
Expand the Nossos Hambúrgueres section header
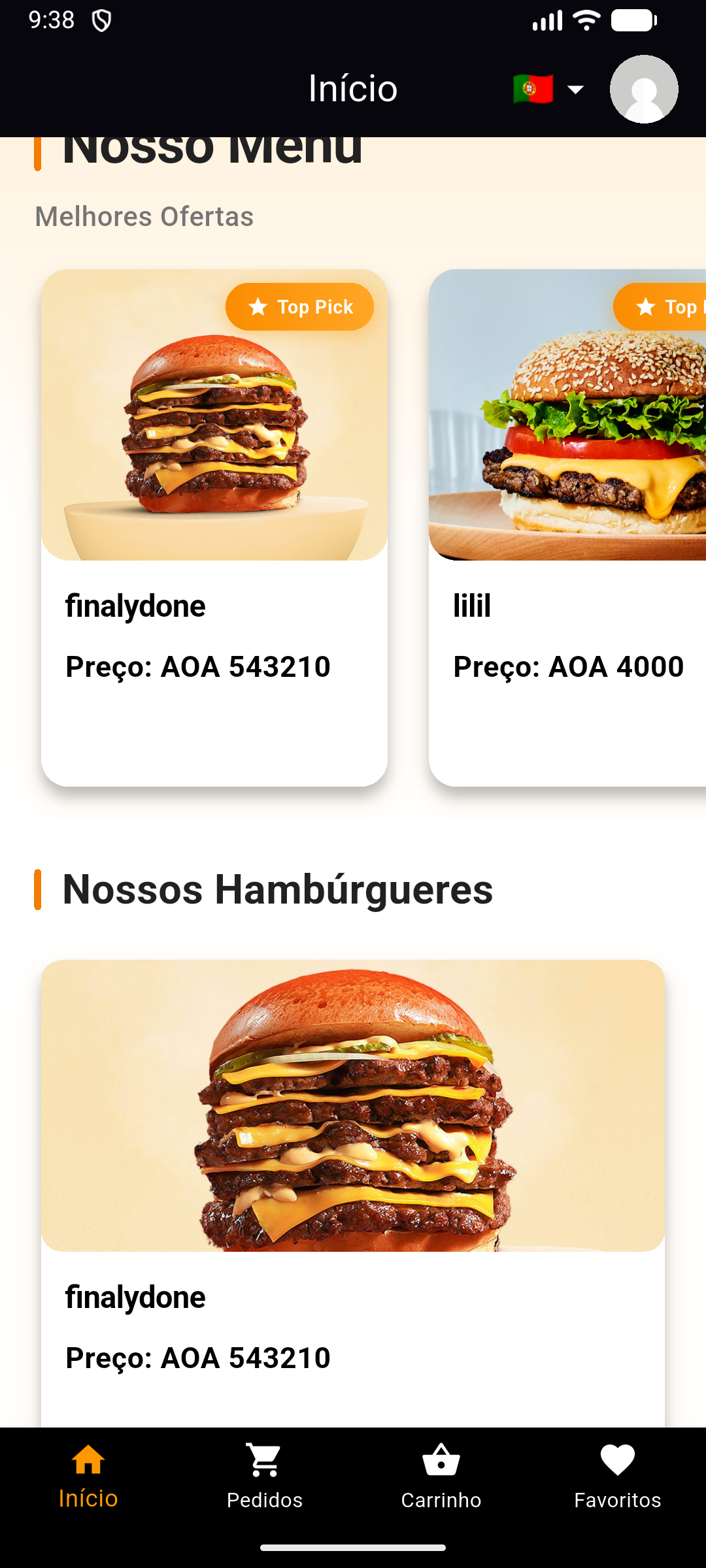(277, 890)
